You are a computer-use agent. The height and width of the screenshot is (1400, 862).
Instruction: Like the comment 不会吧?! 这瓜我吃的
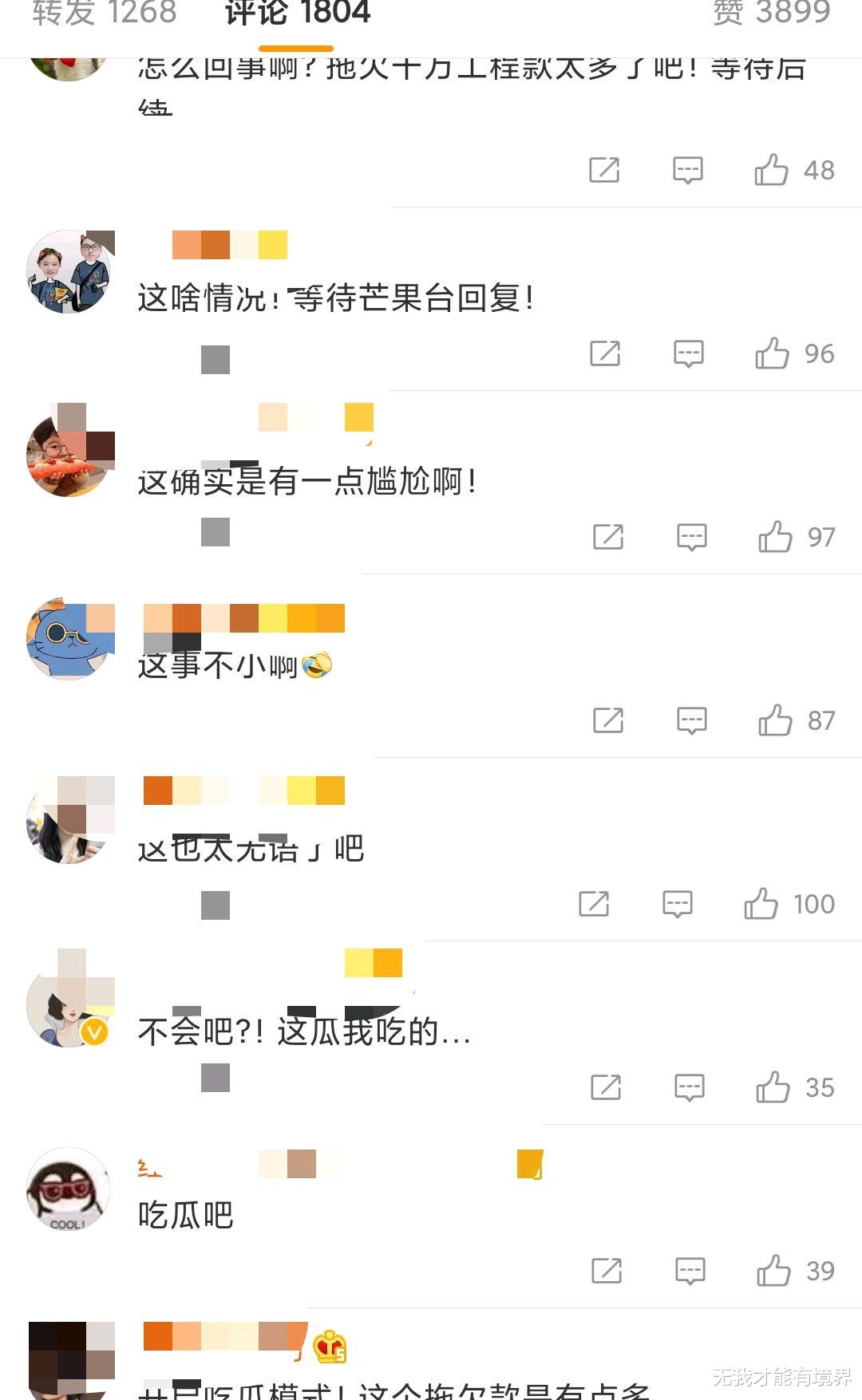[773, 1086]
